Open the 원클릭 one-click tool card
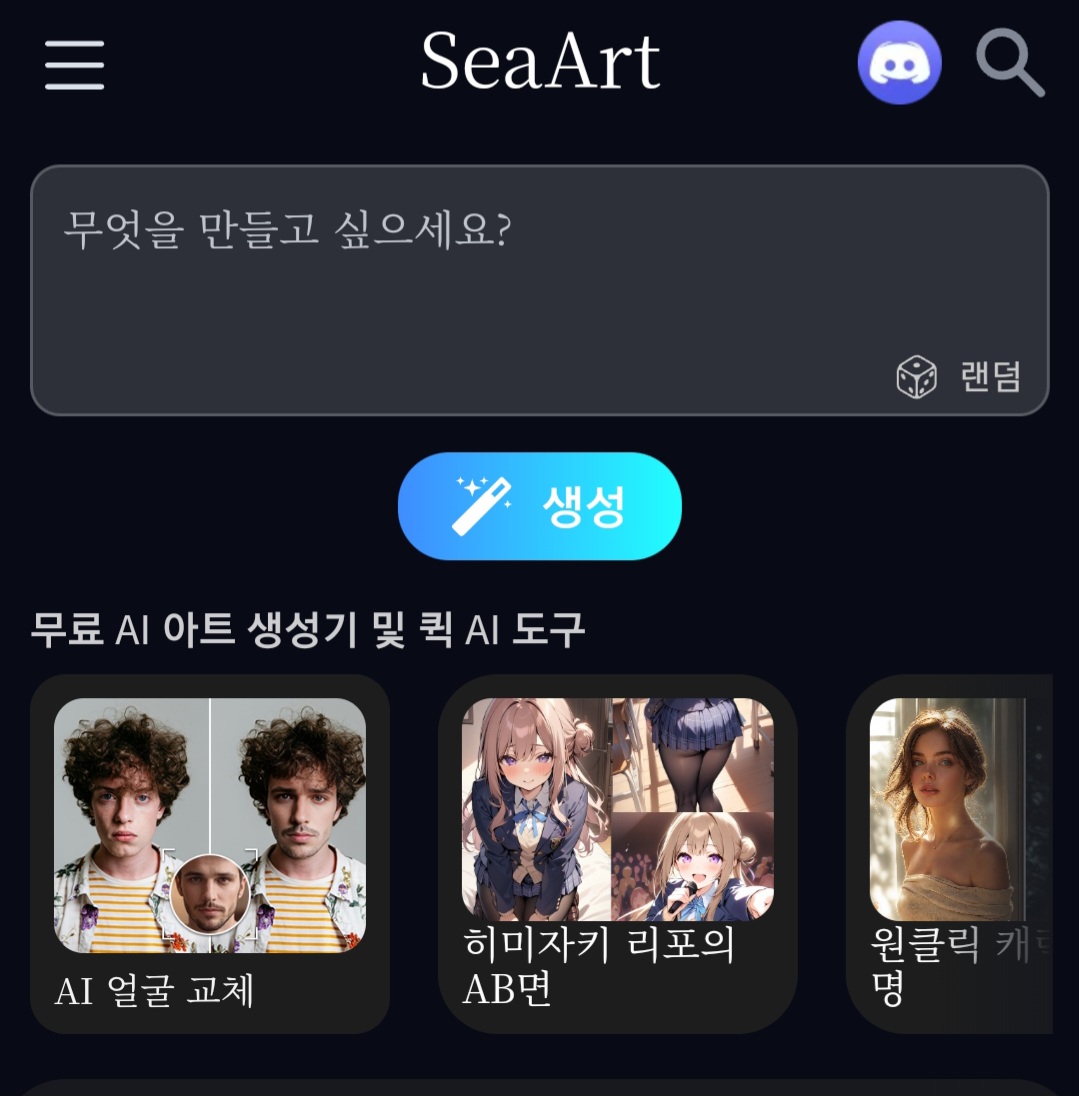The image size is (1079, 1096). pyautogui.click(x=960, y=850)
